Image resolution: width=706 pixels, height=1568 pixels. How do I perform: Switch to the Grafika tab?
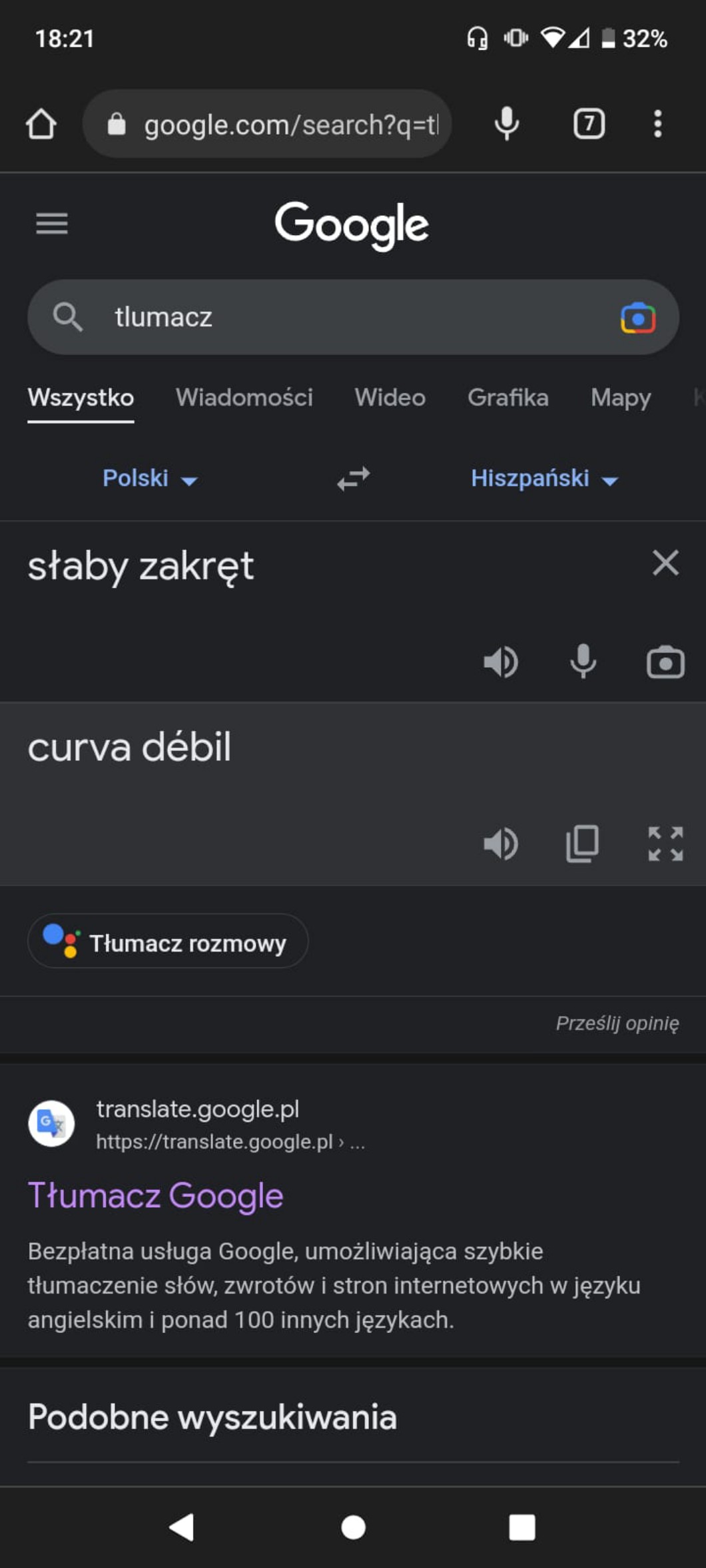coord(508,397)
